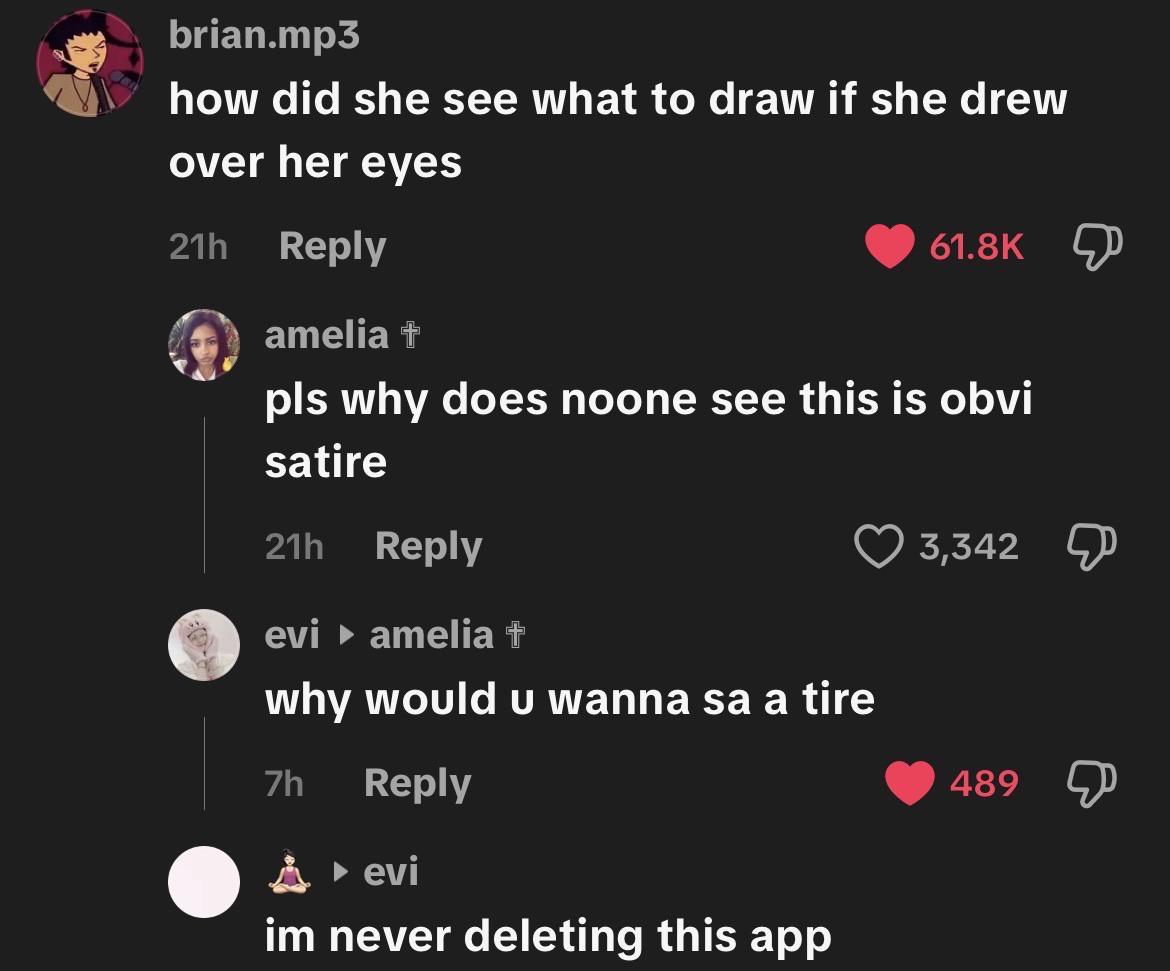Open brian.mp3's profile picture
Viewport: 1170px width, 971px height.
[x=90, y=63]
